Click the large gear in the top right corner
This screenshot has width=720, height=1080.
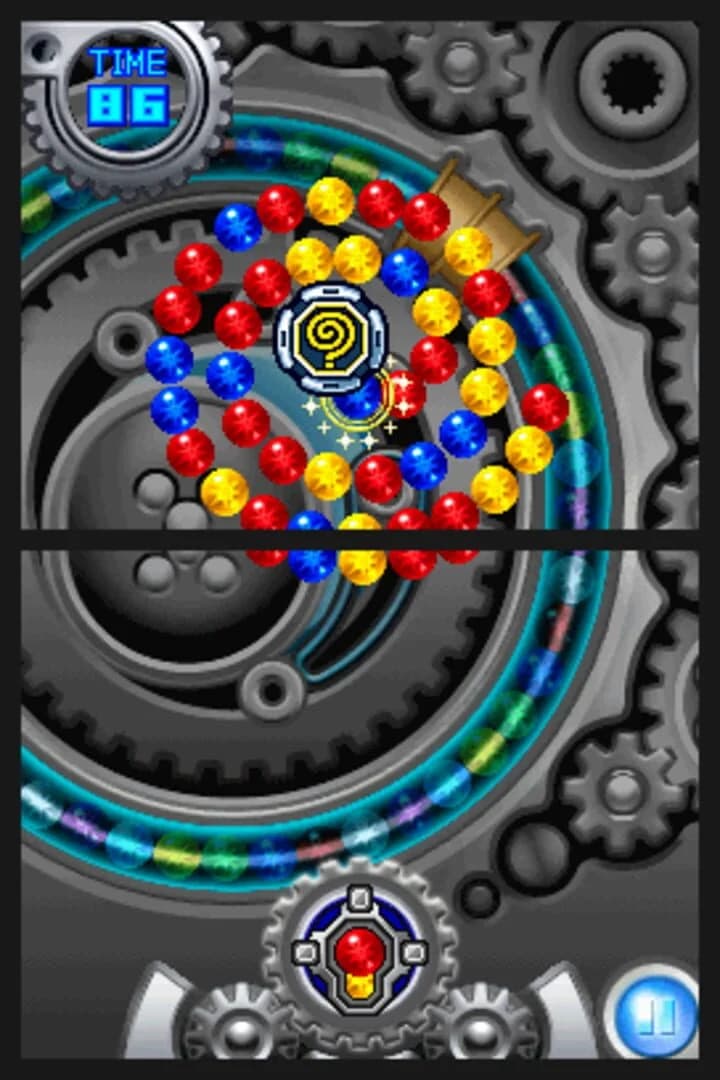[x=630, y=80]
